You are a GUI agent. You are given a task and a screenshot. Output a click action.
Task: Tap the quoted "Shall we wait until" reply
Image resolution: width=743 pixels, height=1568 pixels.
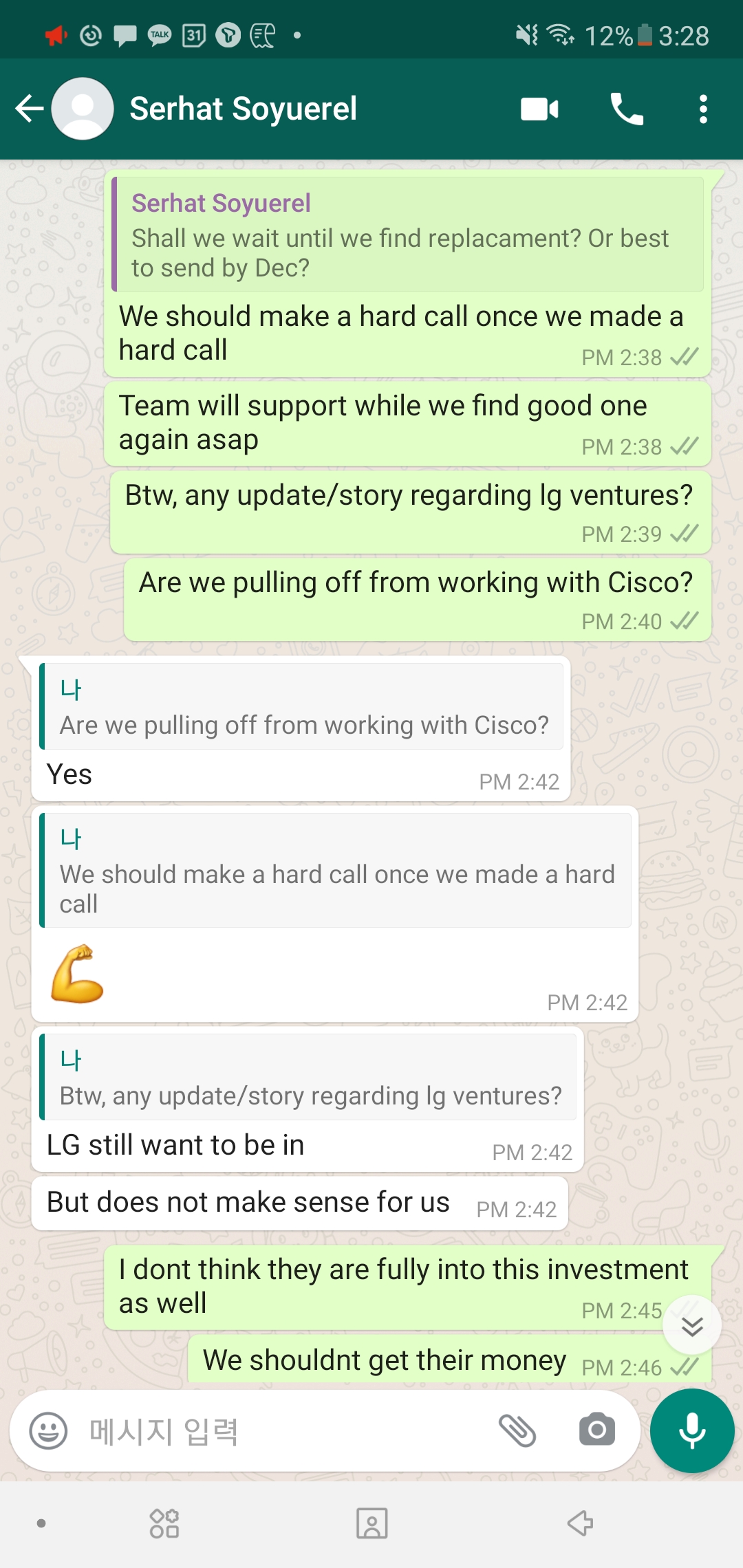coord(407,235)
